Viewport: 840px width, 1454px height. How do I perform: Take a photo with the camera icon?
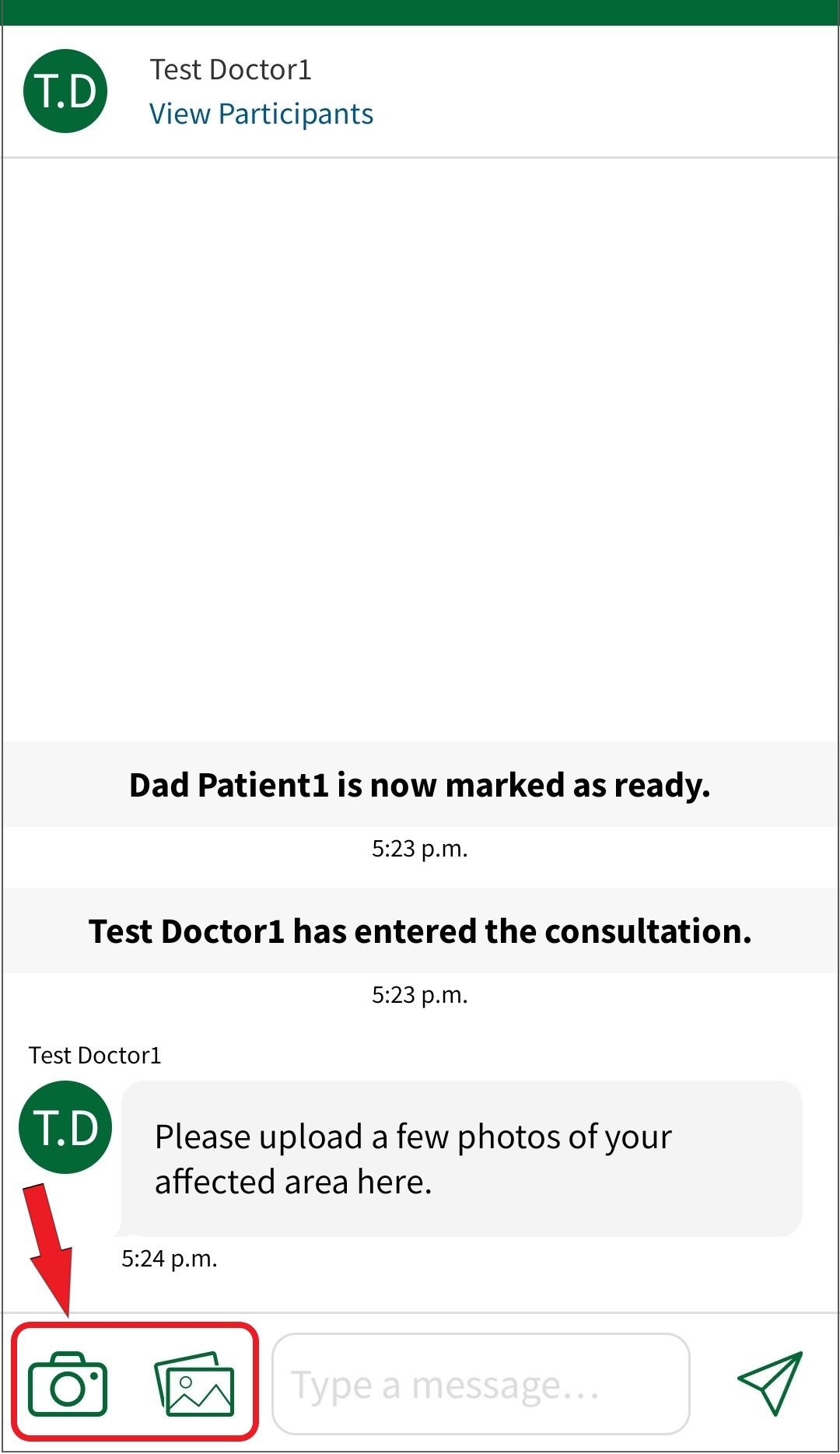(x=68, y=1383)
